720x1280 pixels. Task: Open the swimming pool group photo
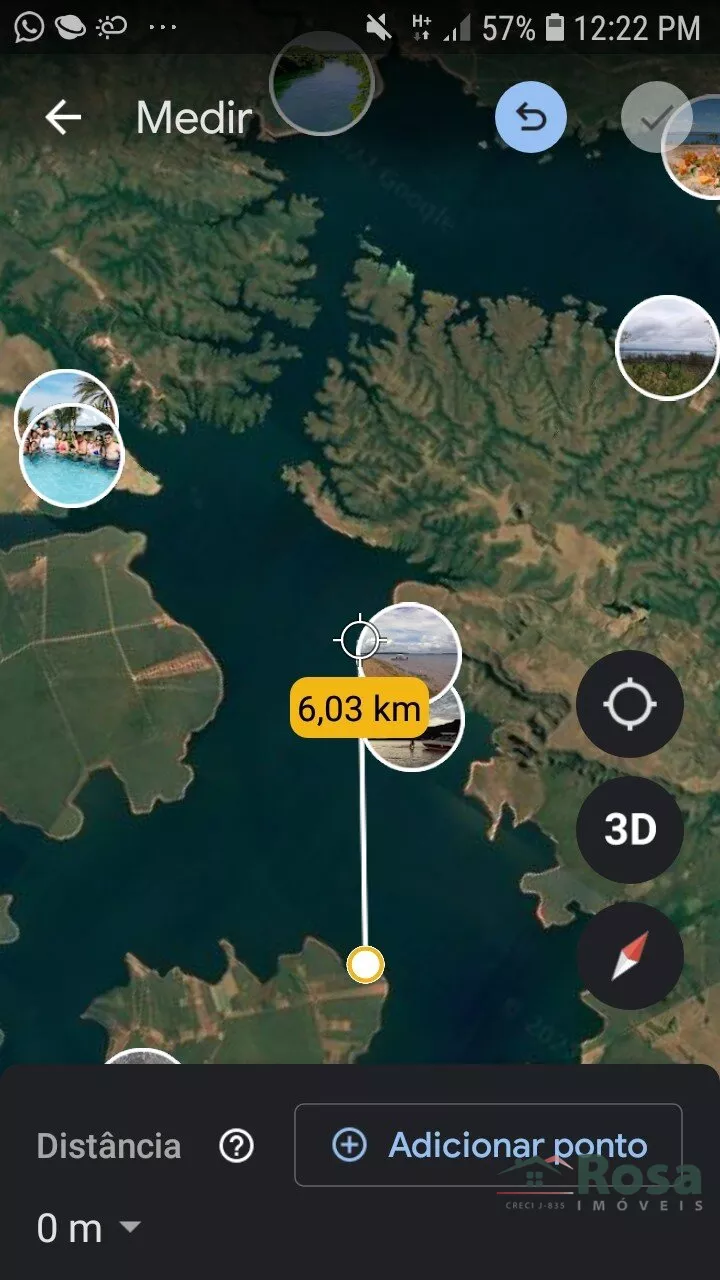click(x=72, y=456)
